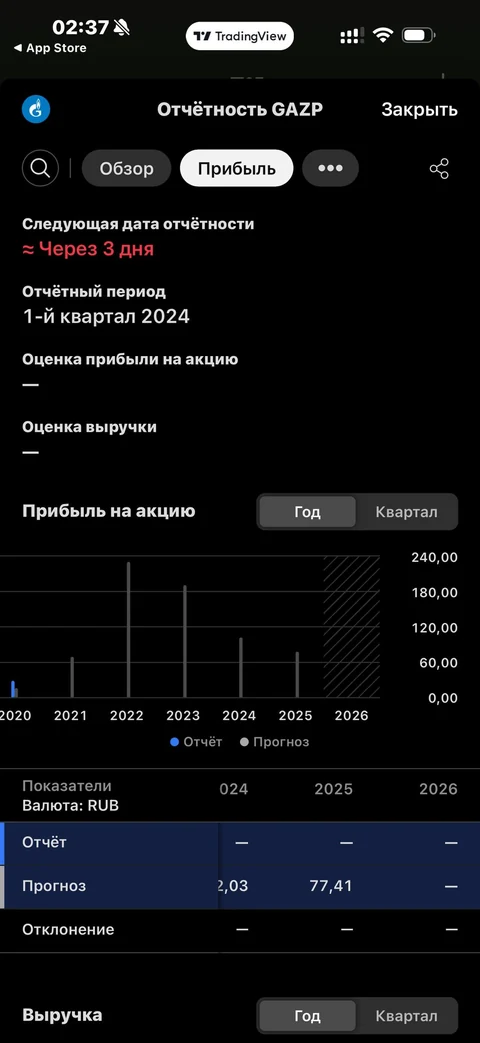Viewport: 480px width, 1043px height.
Task: Open the search magnifier icon
Action: pos(41,168)
